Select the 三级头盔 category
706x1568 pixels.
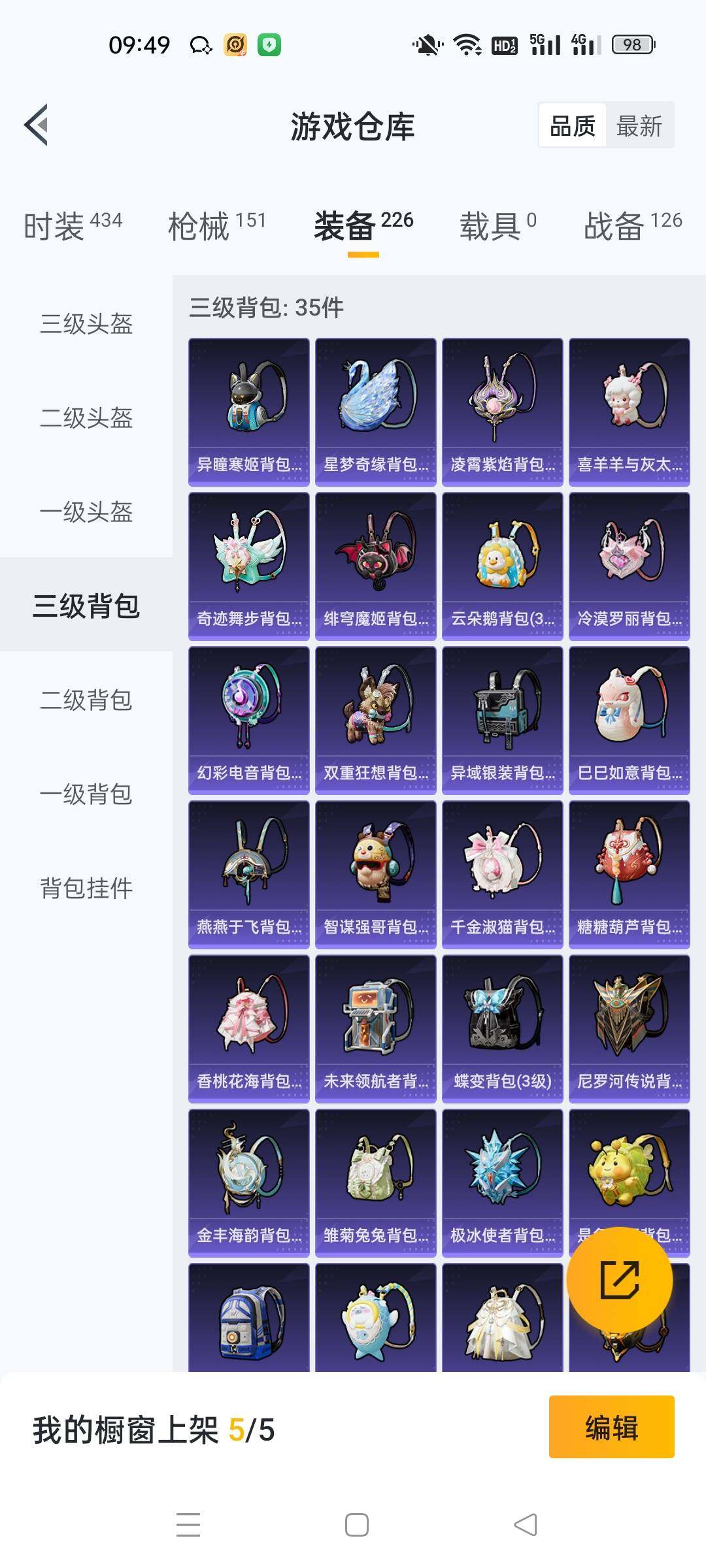click(86, 323)
